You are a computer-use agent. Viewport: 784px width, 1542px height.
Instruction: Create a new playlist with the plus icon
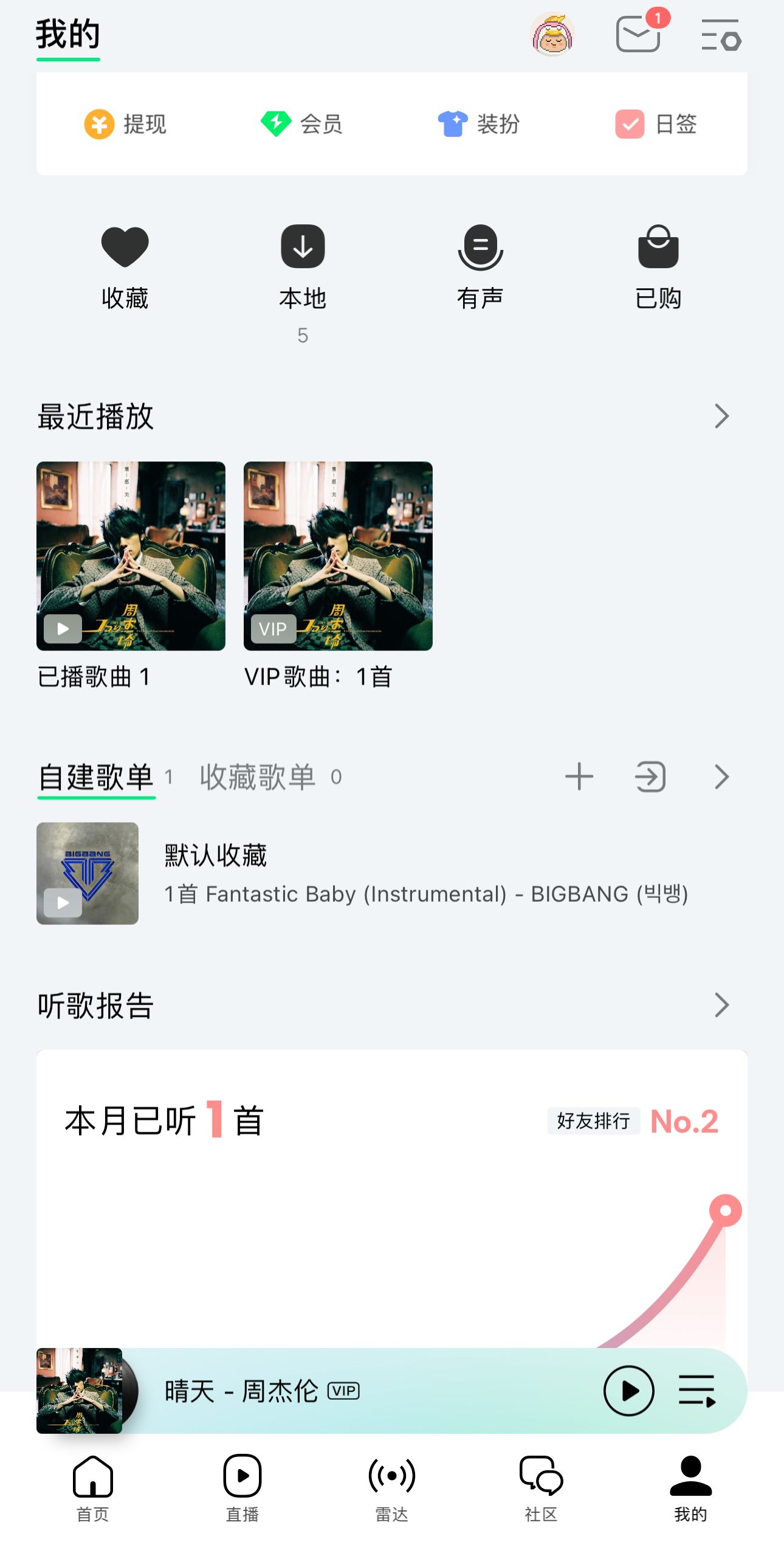point(579,777)
